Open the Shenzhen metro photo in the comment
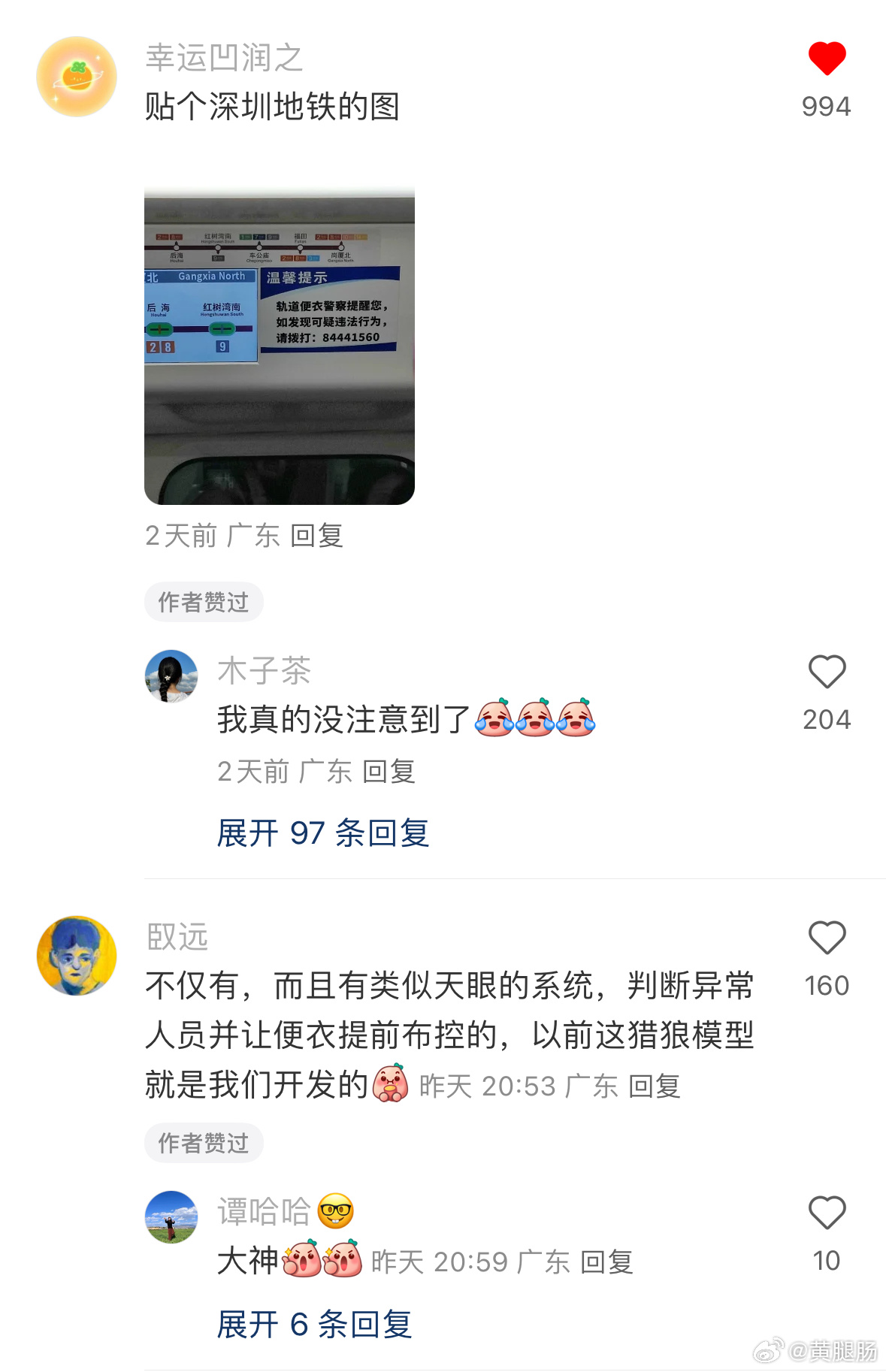This screenshot has height=1372, width=886. [x=279, y=346]
